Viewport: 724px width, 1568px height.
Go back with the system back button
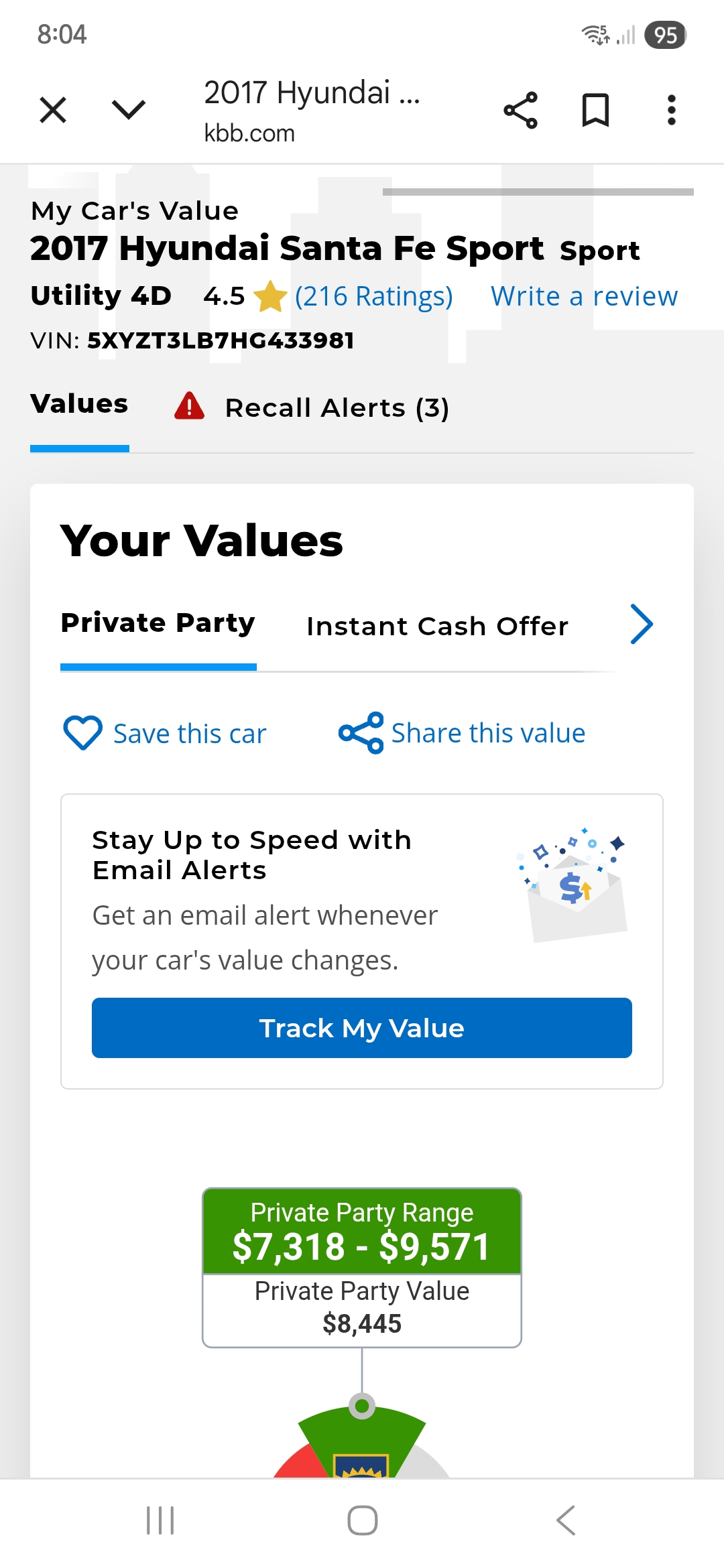coord(565,1520)
